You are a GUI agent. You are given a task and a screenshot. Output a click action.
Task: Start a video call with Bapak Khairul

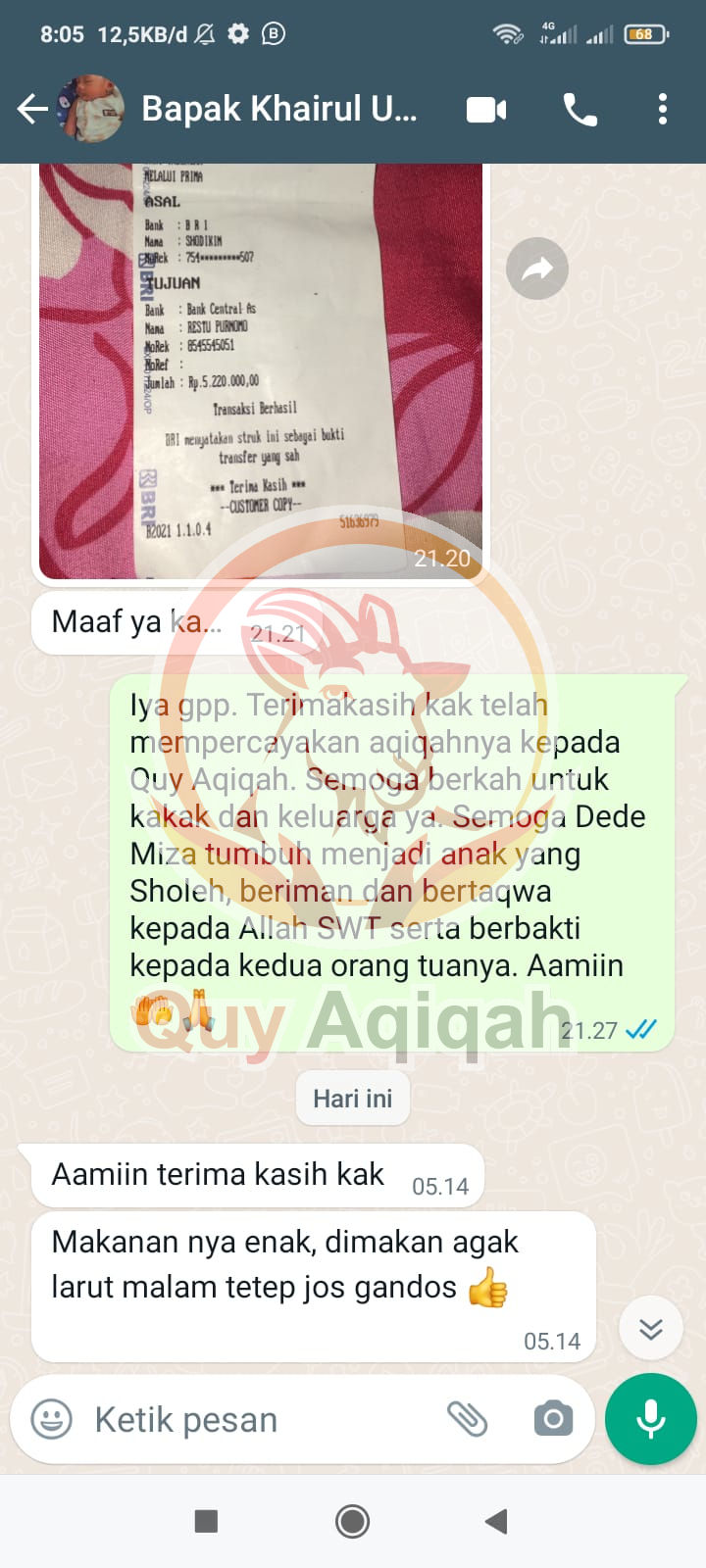(486, 110)
